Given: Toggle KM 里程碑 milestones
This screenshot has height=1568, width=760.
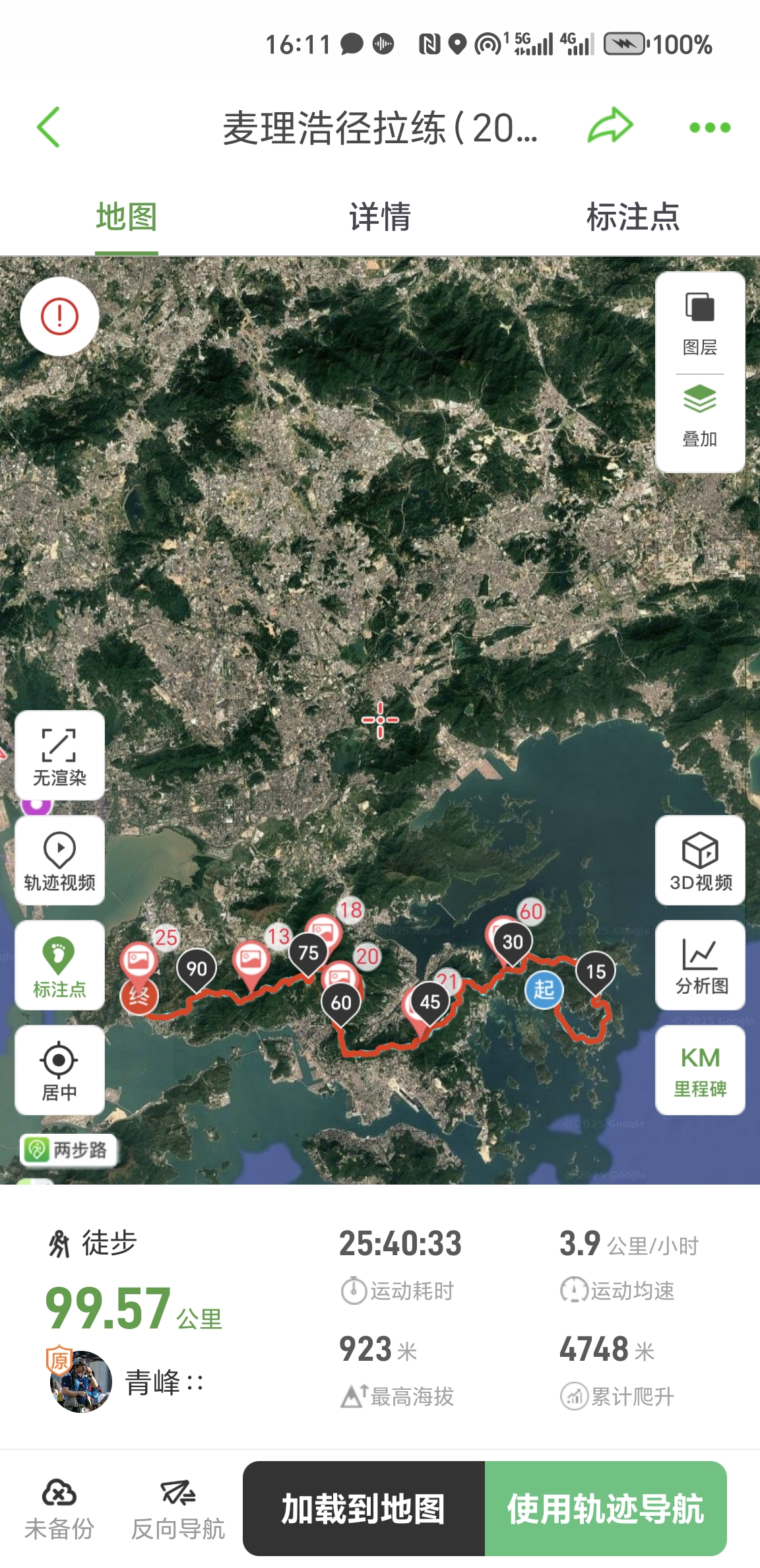Looking at the screenshot, I should [700, 1070].
